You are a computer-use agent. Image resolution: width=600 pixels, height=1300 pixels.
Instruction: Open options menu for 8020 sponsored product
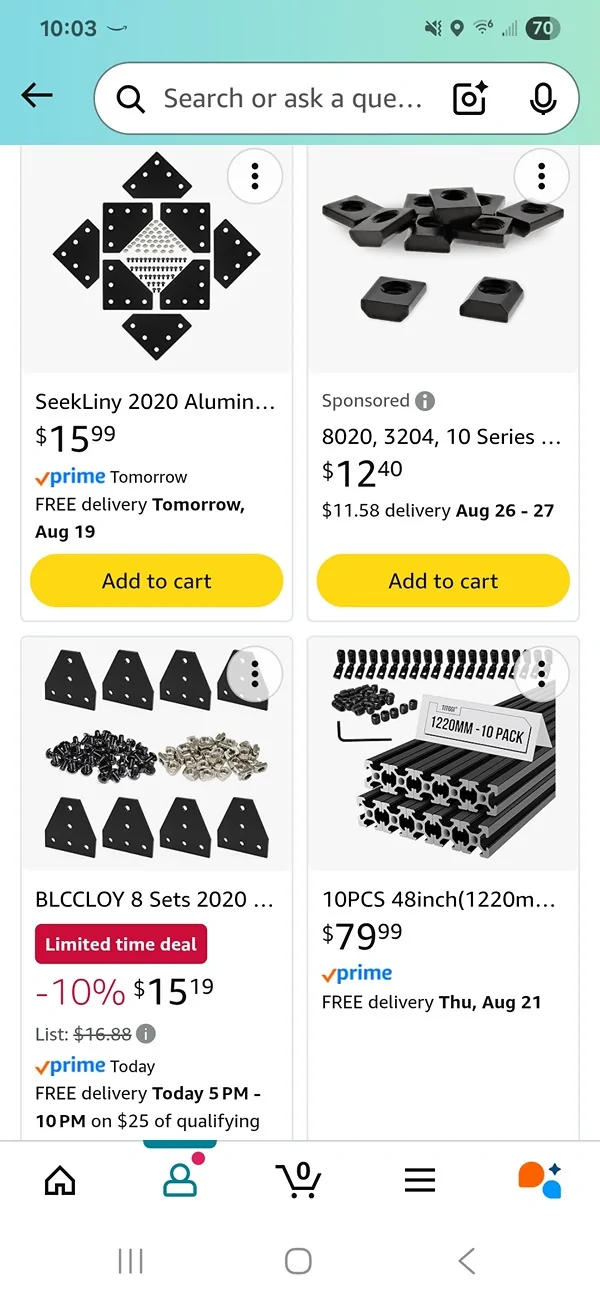[x=541, y=177]
